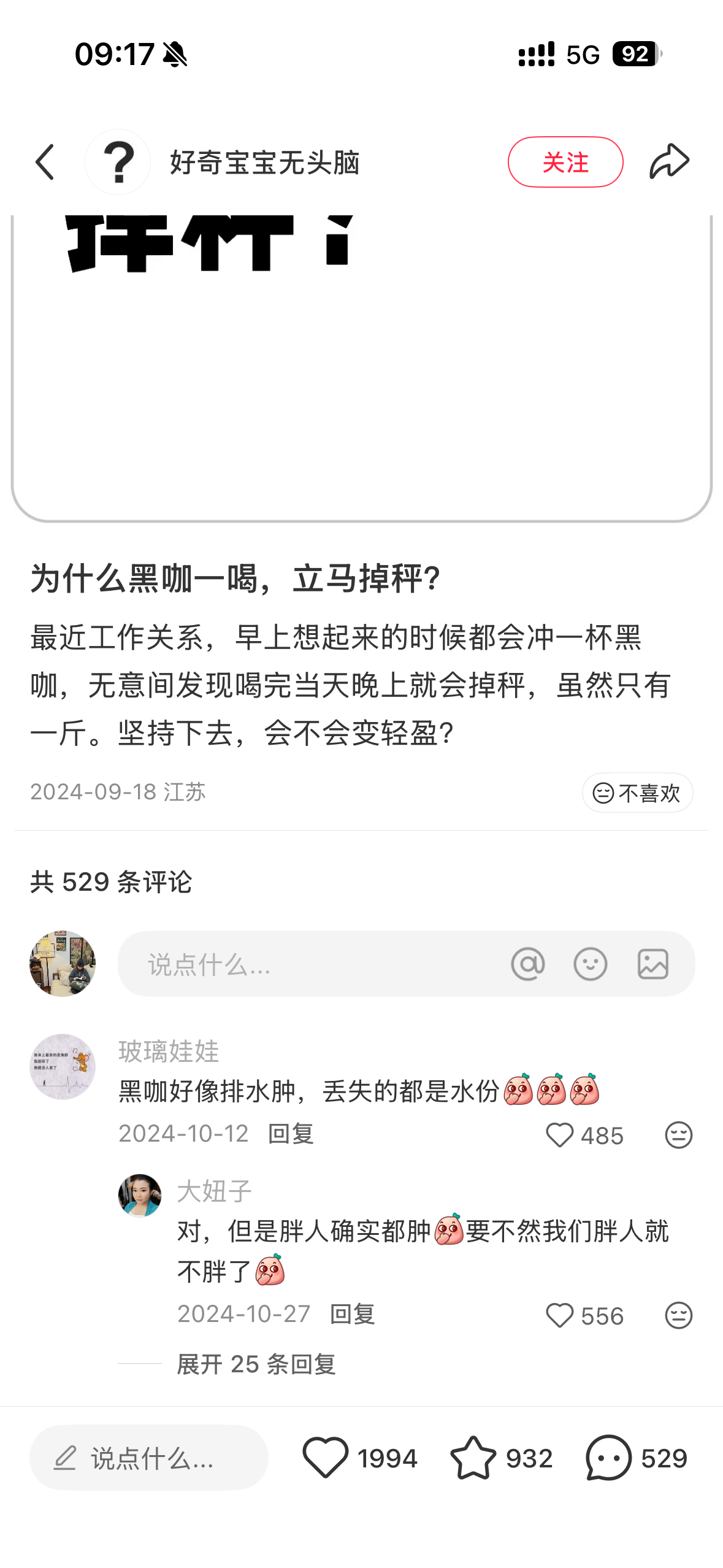Screen dimensions: 723x1568
Task: Mention someone with the @ icon
Action: point(527,964)
